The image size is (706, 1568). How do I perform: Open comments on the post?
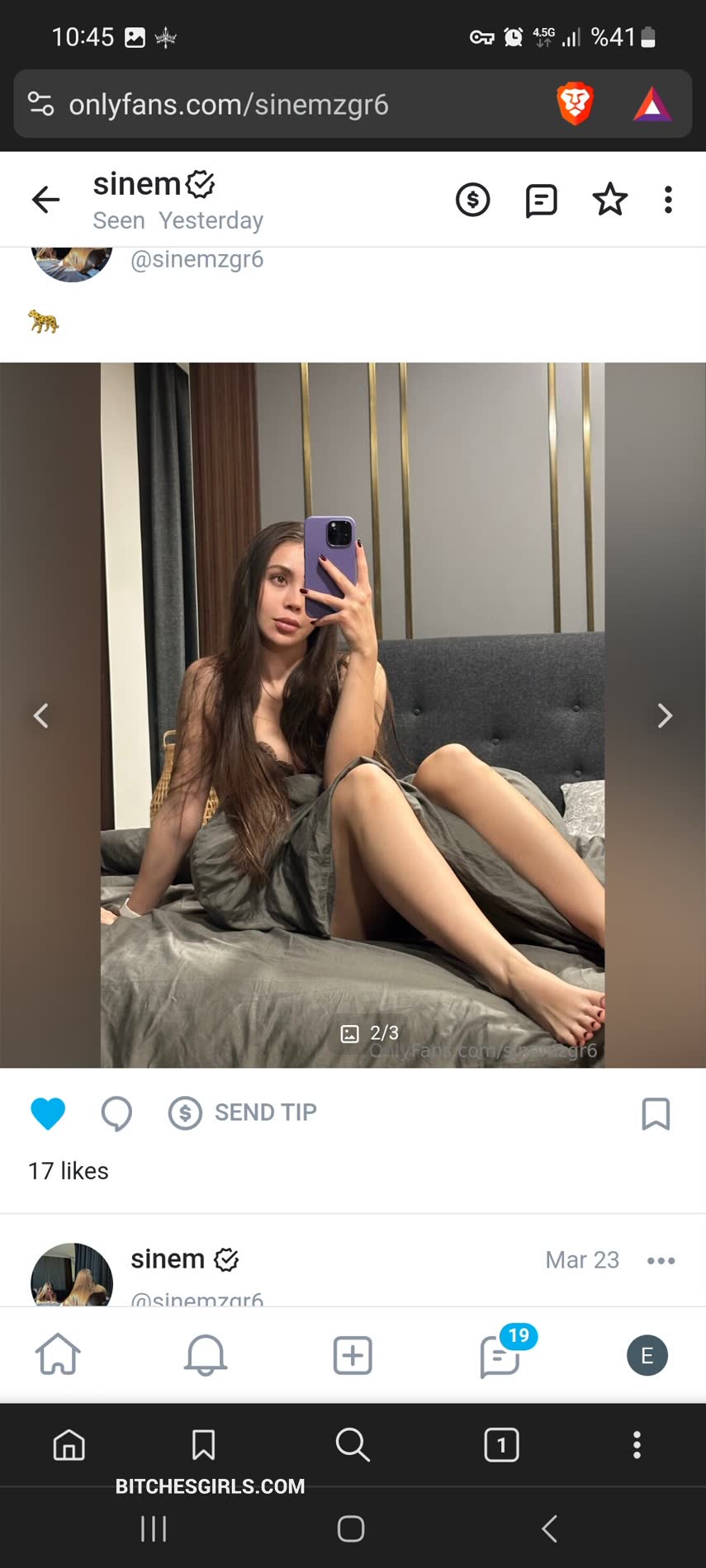click(x=116, y=1113)
